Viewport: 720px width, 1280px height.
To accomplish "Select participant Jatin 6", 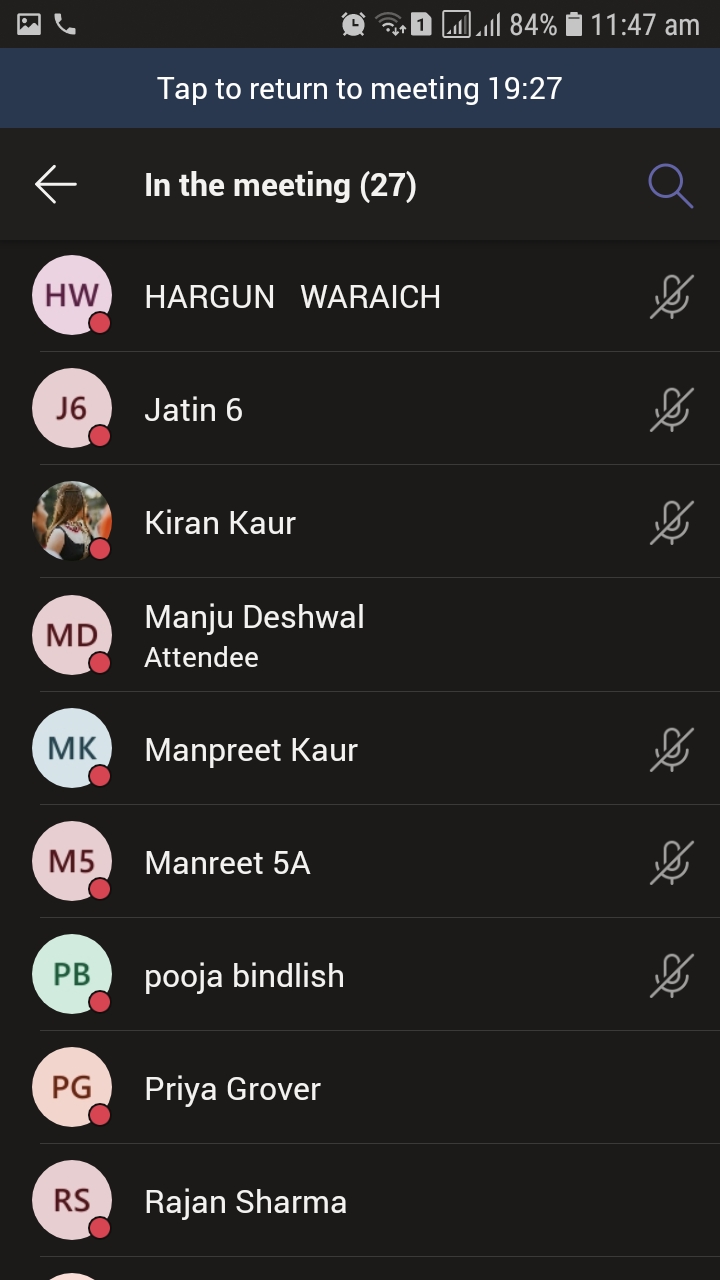I will pyautogui.click(x=360, y=409).
